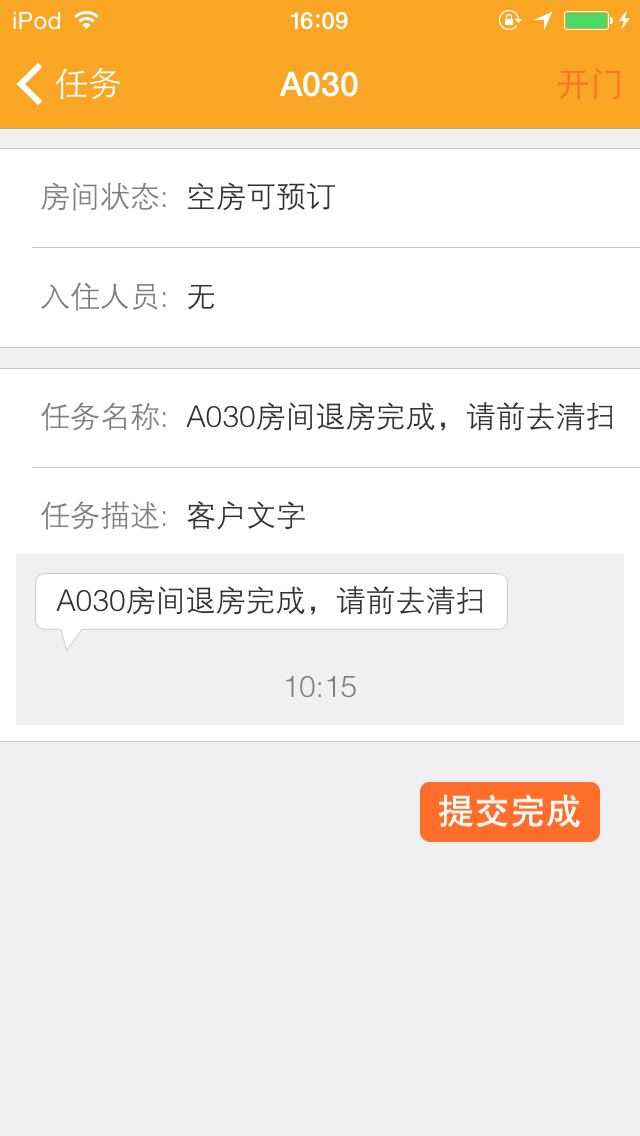640x1136 pixels.
Task: Submit the task with 提交完成
Action: coord(510,811)
